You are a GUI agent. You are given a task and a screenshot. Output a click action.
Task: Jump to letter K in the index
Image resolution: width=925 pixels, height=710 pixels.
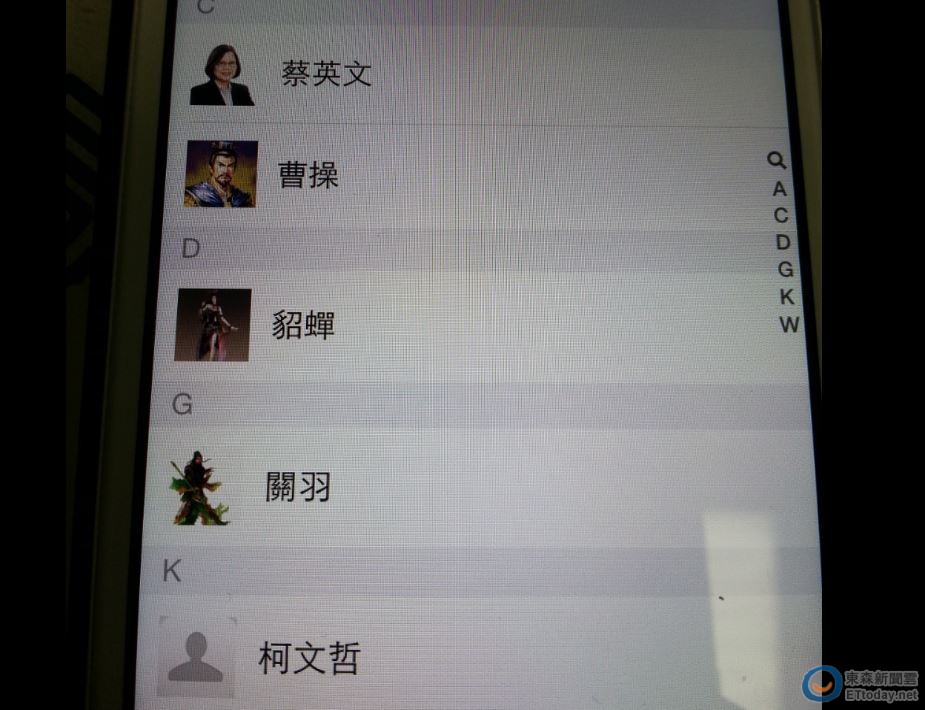coord(787,297)
